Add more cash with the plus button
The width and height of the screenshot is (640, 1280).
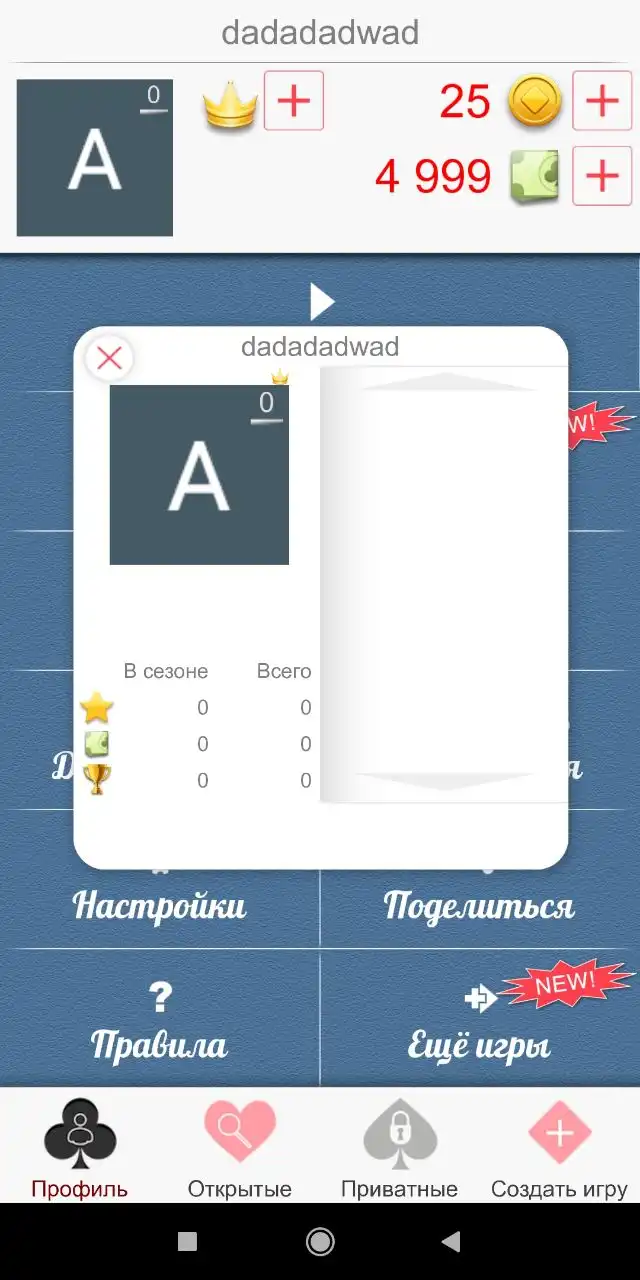(x=601, y=176)
